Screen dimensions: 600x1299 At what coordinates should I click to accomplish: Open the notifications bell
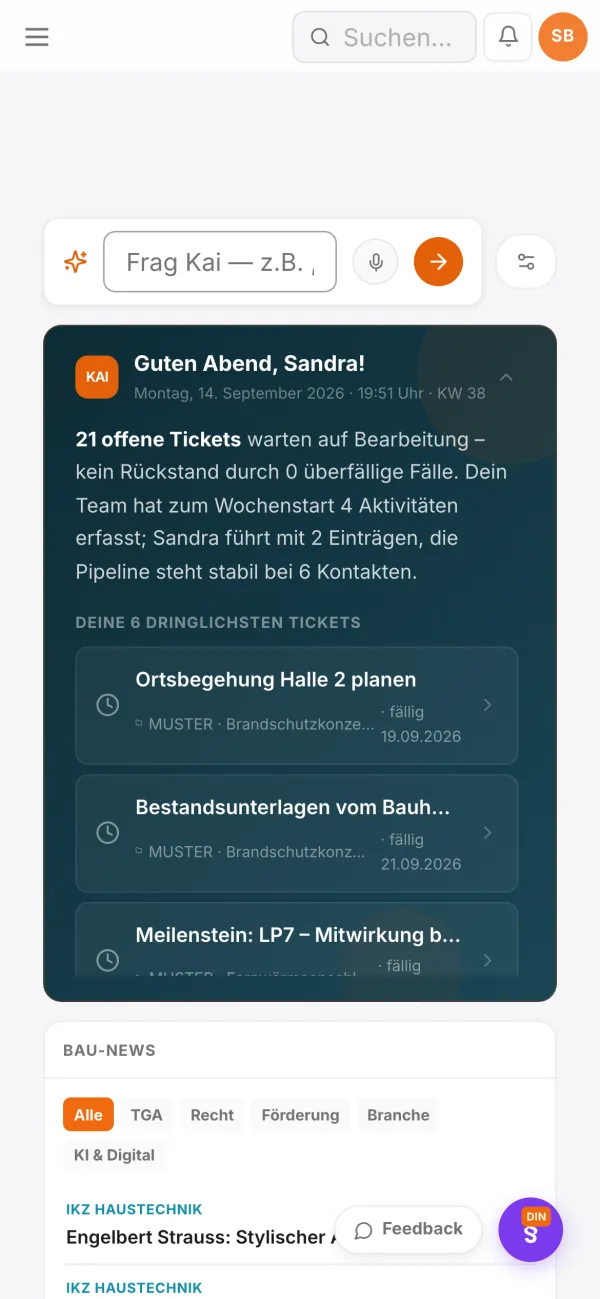508,37
